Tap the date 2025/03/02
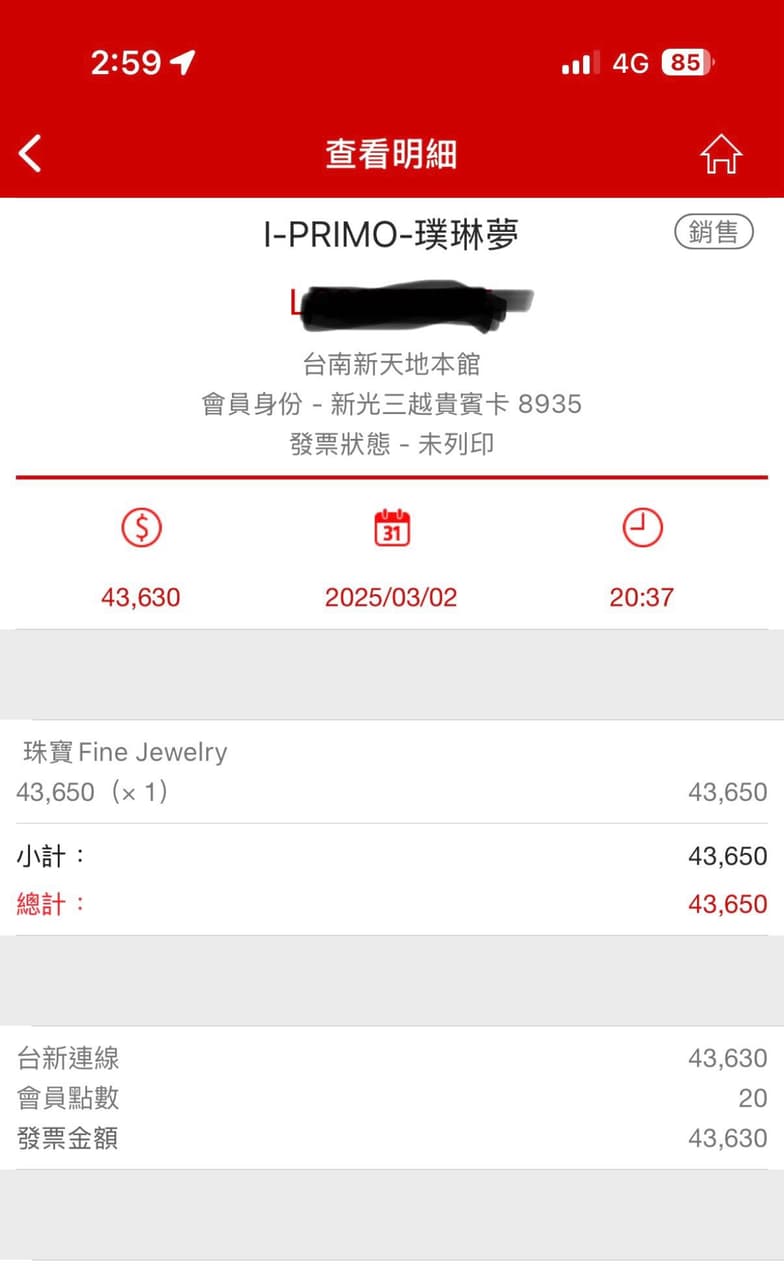This screenshot has width=784, height=1280. click(x=391, y=597)
